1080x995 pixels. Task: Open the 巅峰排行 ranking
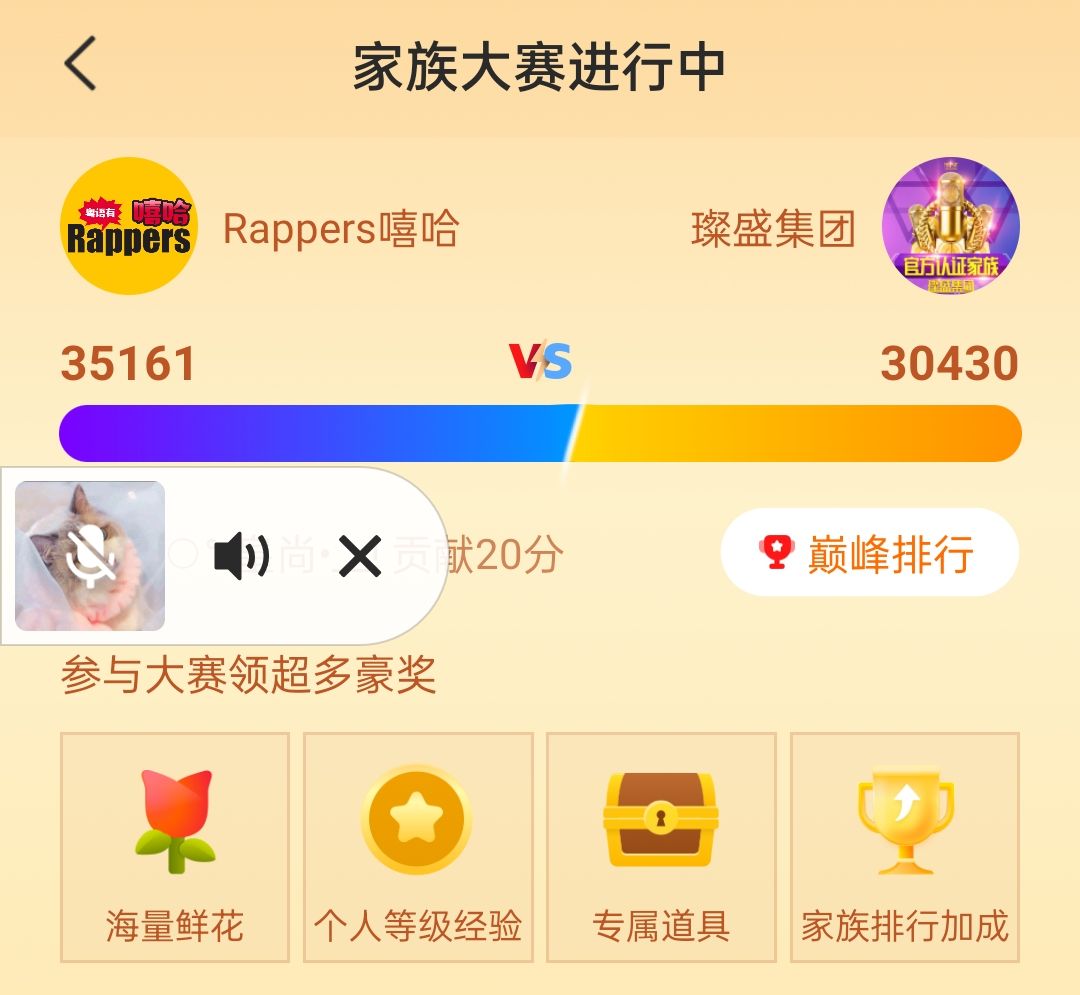point(869,553)
